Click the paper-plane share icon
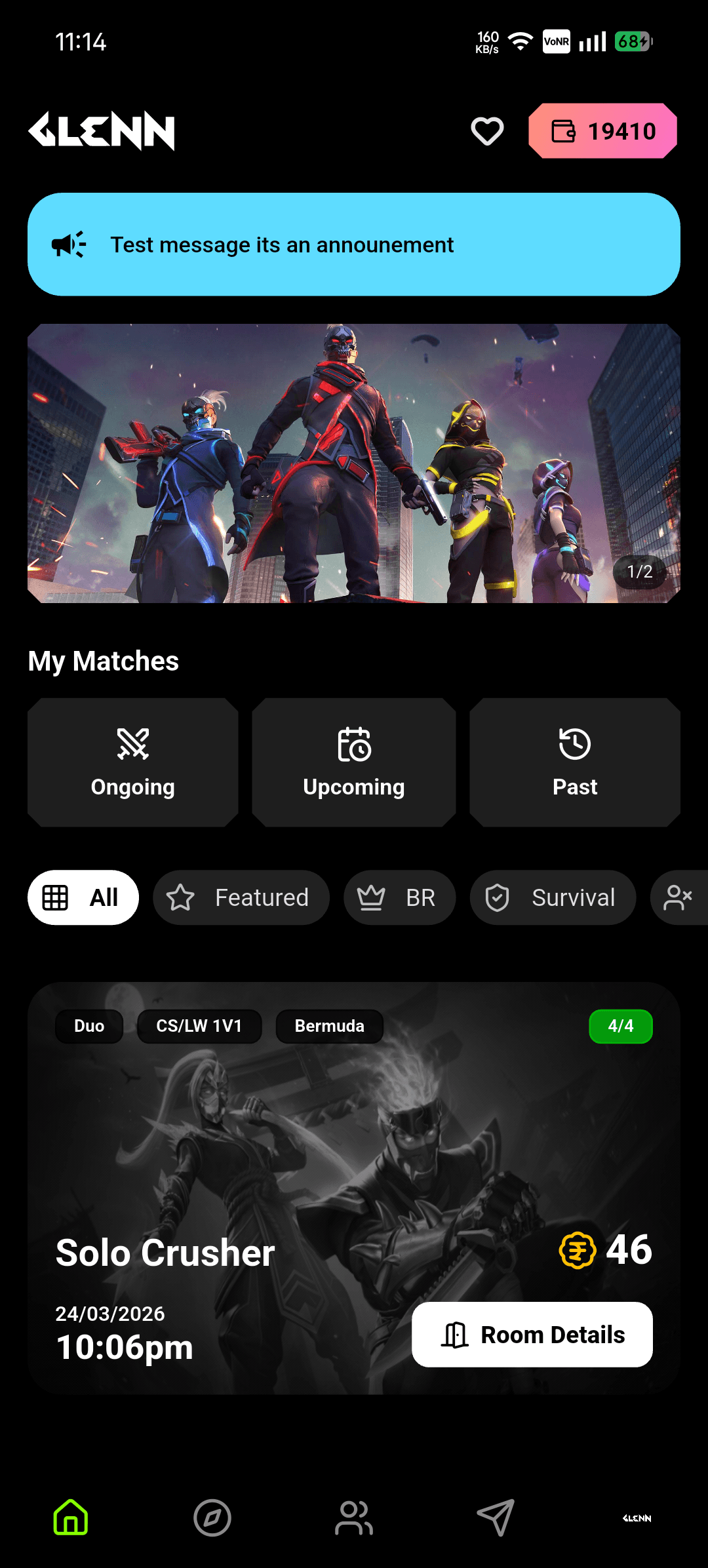Viewport: 708px width, 1568px height. coord(496,1518)
